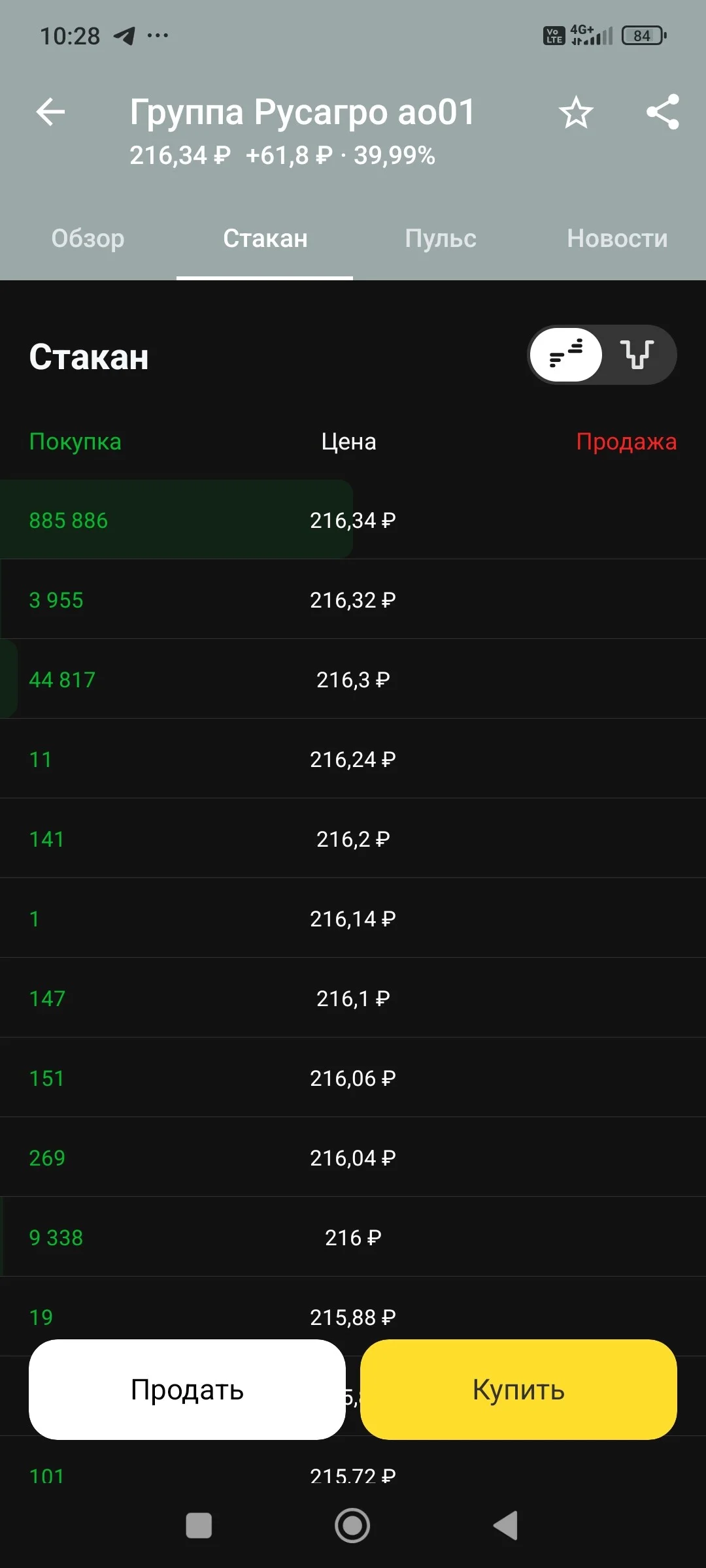Add Русагро to favorites with the star
This screenshot has width=706, height=1568.
point(576,112)
